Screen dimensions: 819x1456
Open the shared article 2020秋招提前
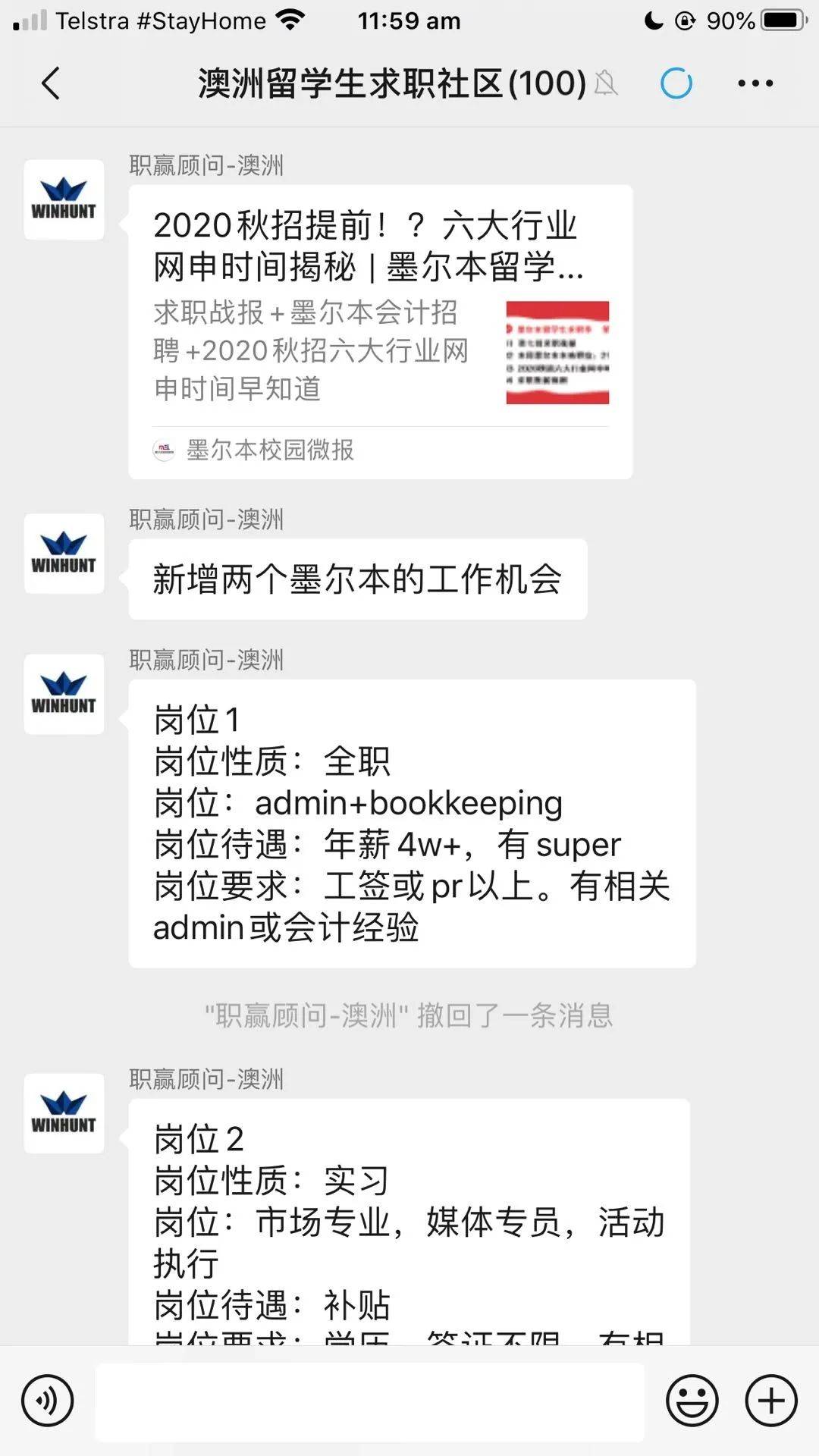[x=381, y=332]
